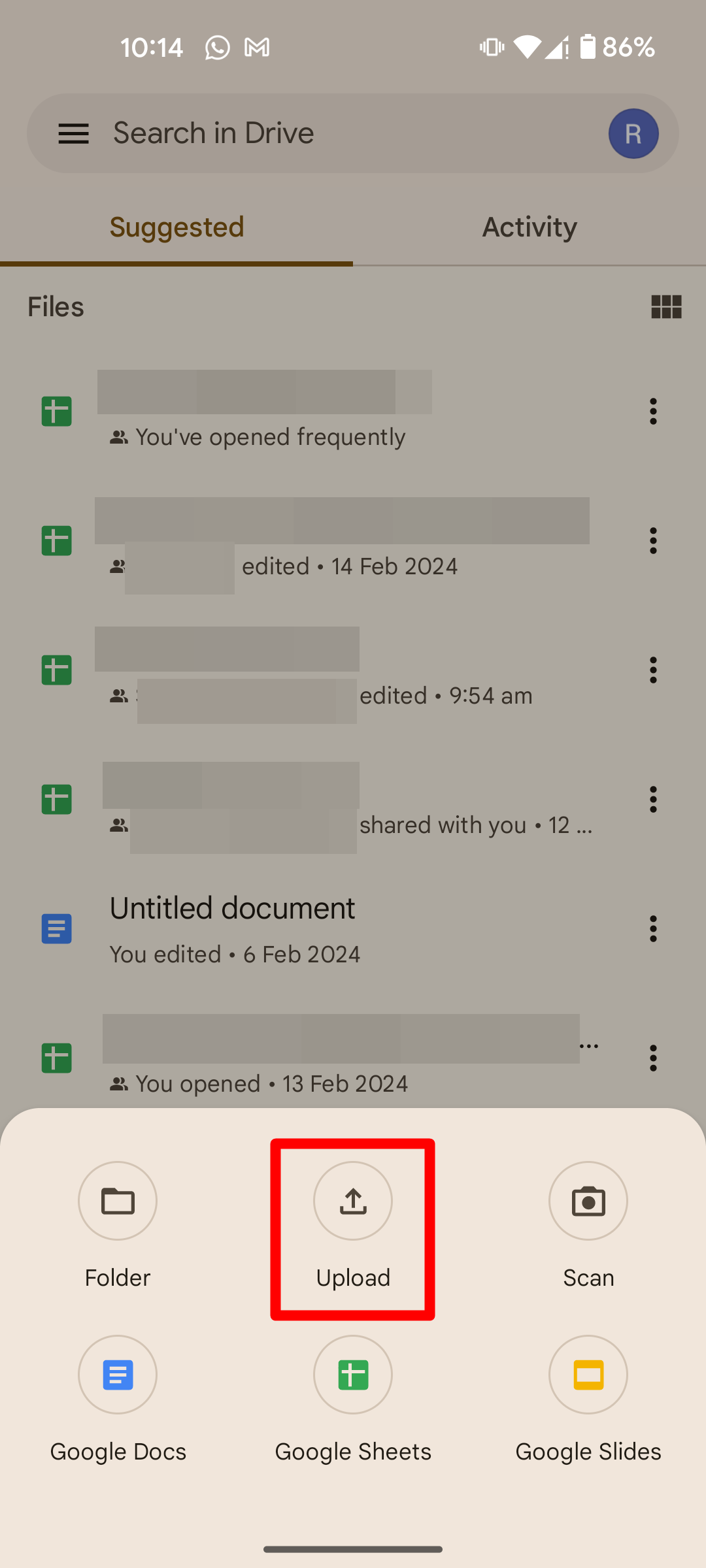Select the Scan camera icon
Screen dimensions: 706x1568
tap(588, 1201)
